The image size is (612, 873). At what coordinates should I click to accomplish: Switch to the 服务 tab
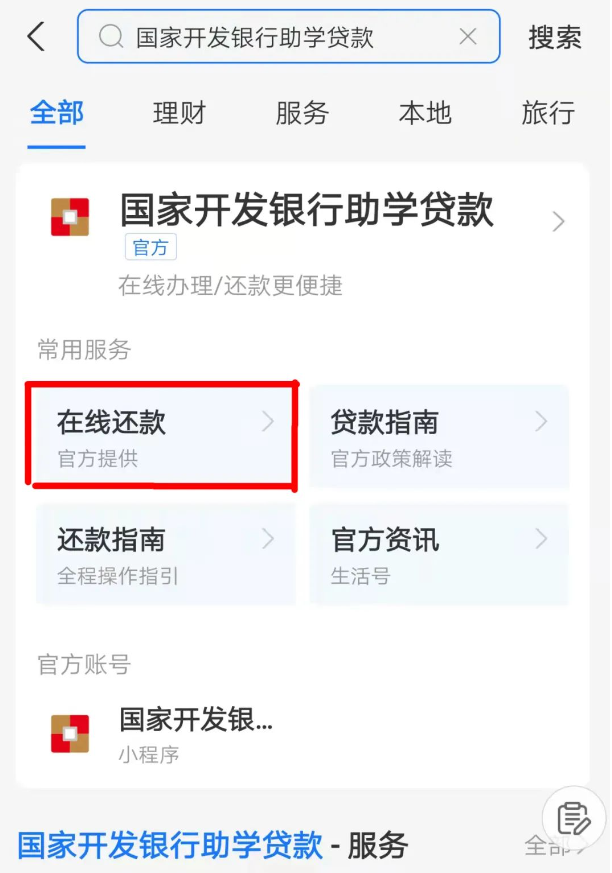(x=302, y=113)
